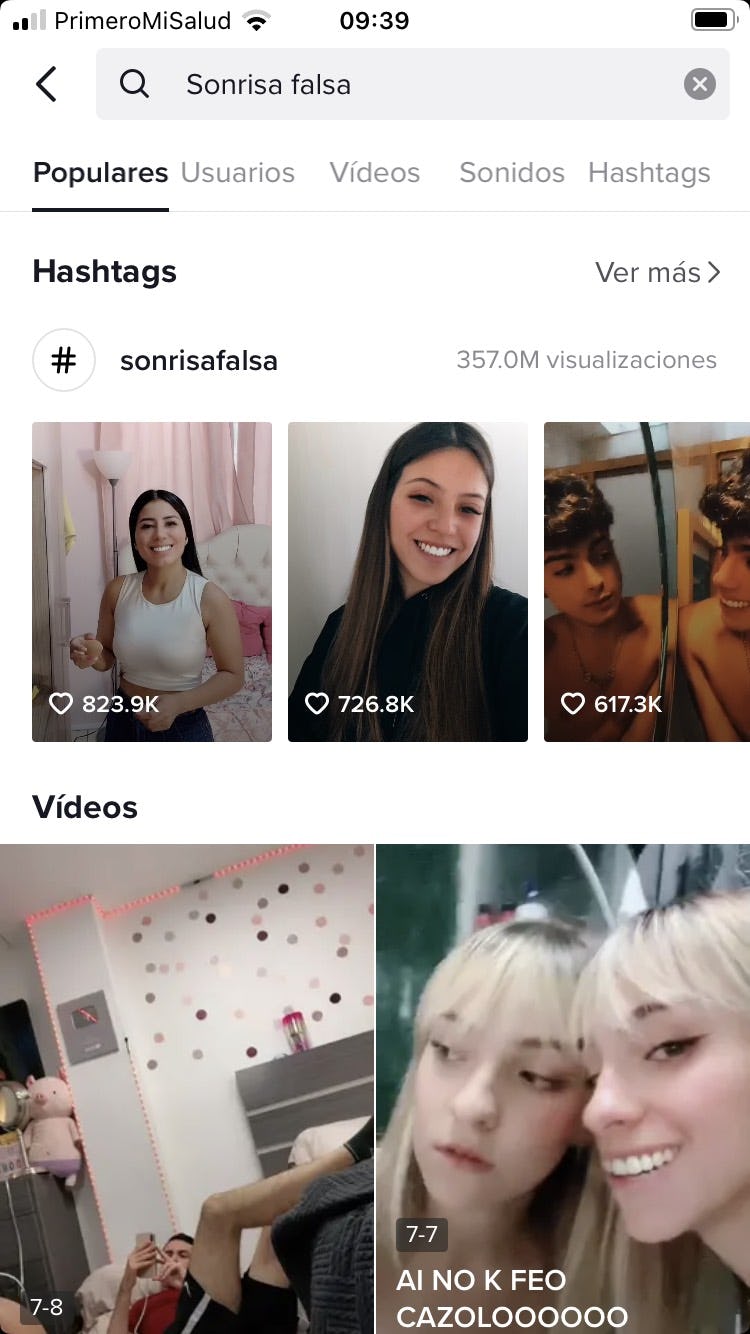This screenshot has height=1334, width=750.
Task: Clear the search text
Action: click(x=699, y=85)
